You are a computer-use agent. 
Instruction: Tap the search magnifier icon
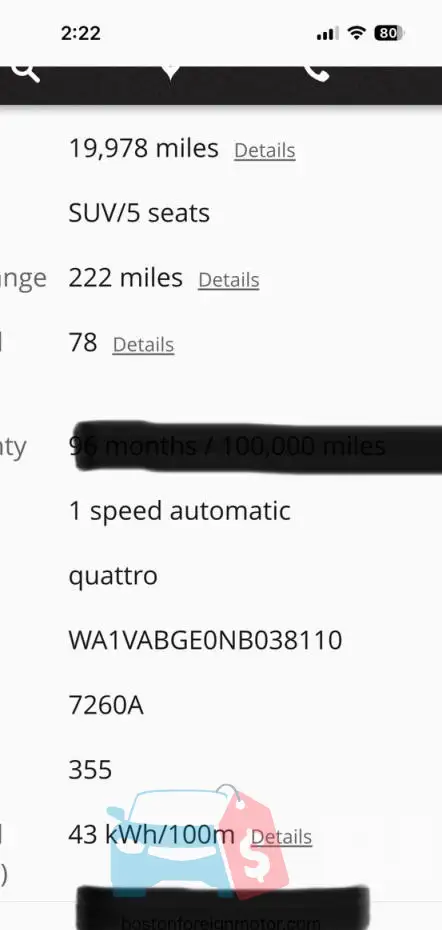tap(26, 74)
